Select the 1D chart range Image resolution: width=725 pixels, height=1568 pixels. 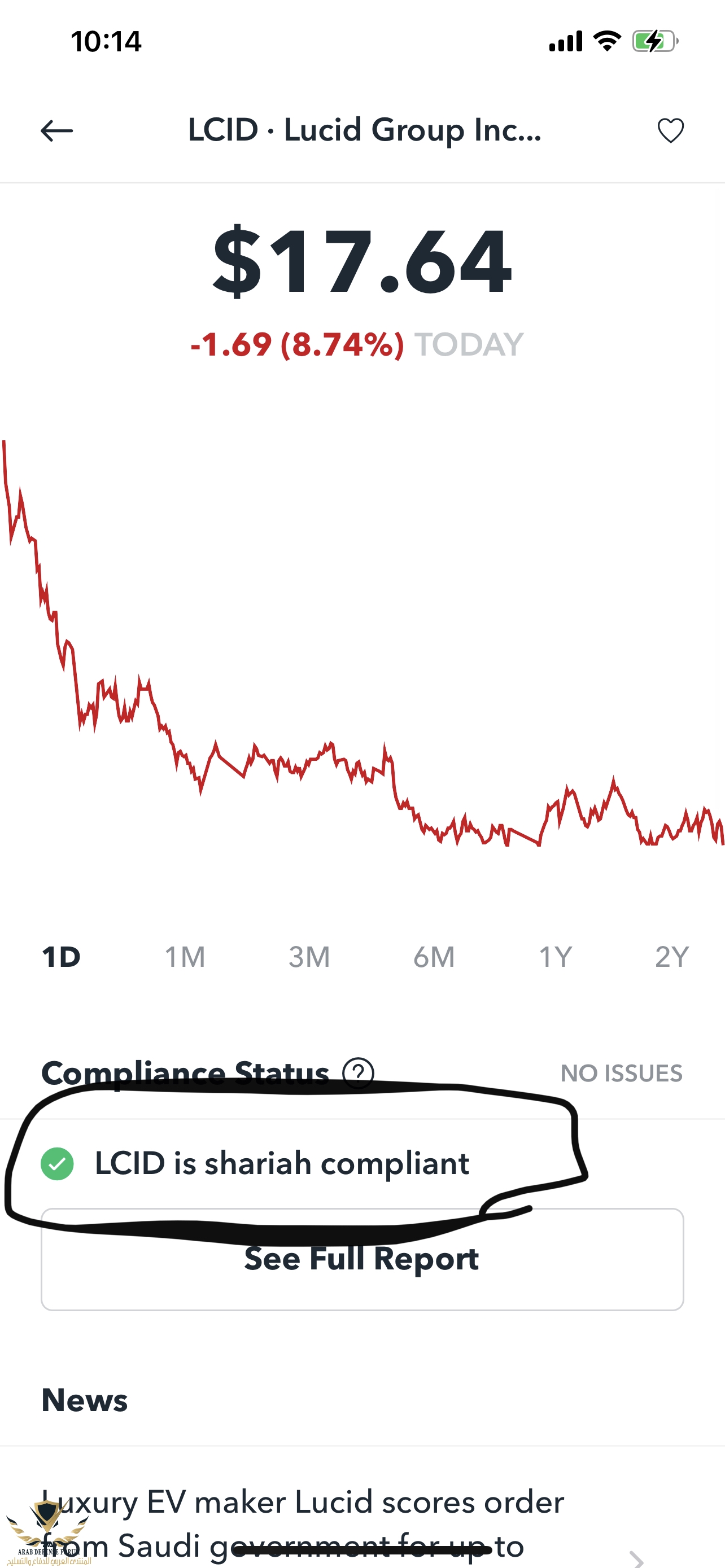click(x=62, y=957)
